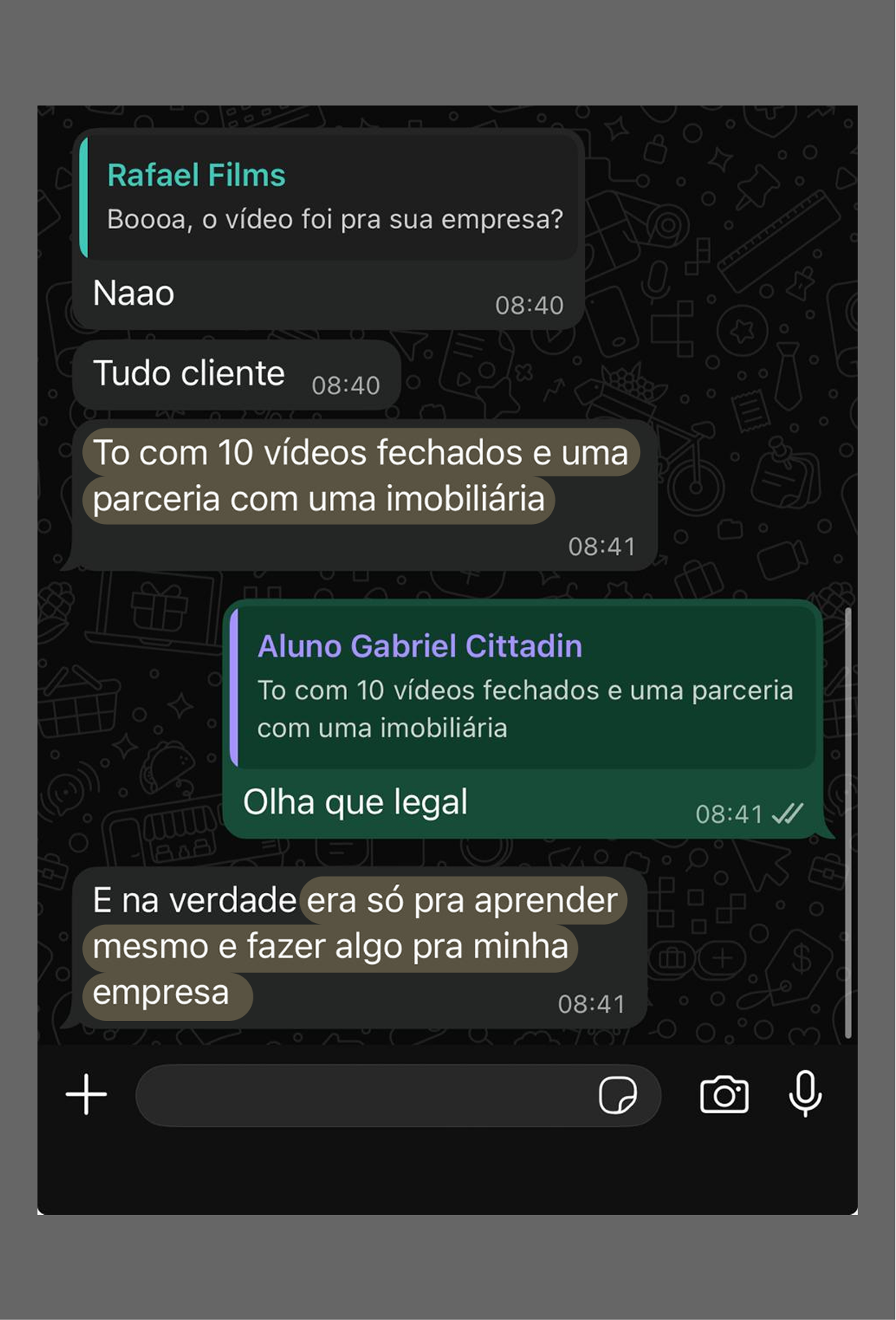896x1320 pixels.
Task: Select the camera icon to take a photo
Action: (x=726, y=1096)
